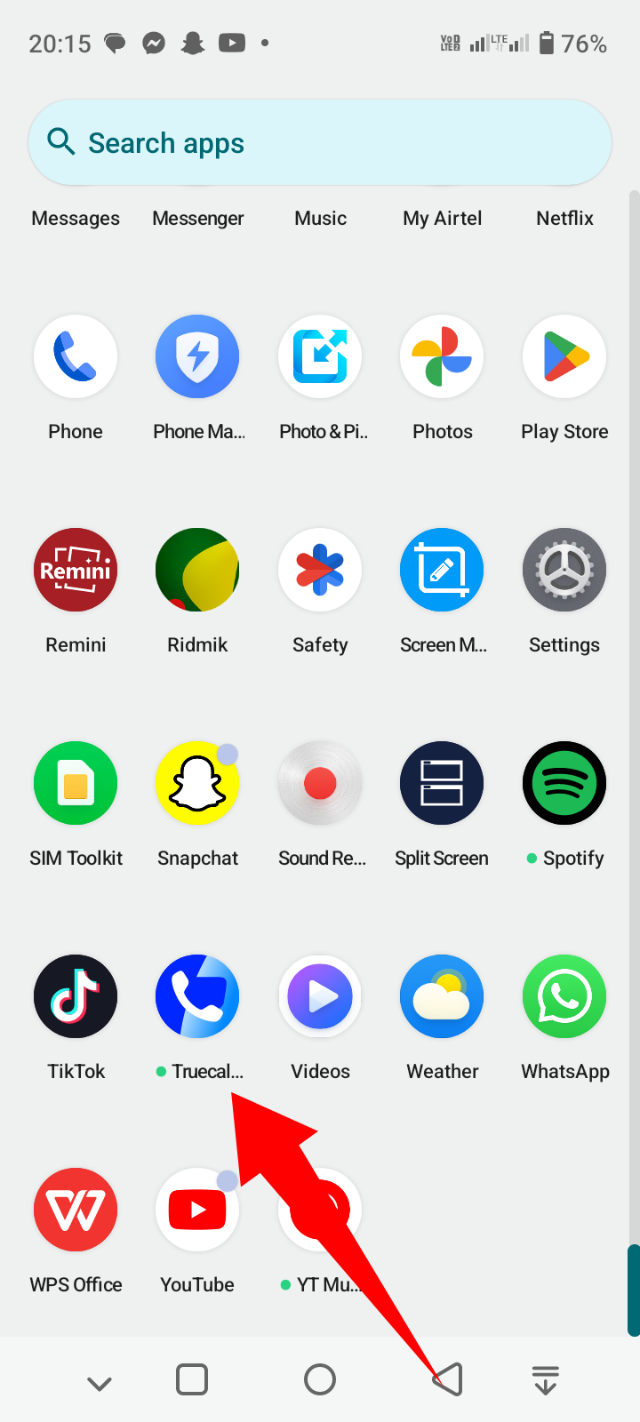Open Google Photos
The height and width of the screenshot is (1422, 640).
442,357
